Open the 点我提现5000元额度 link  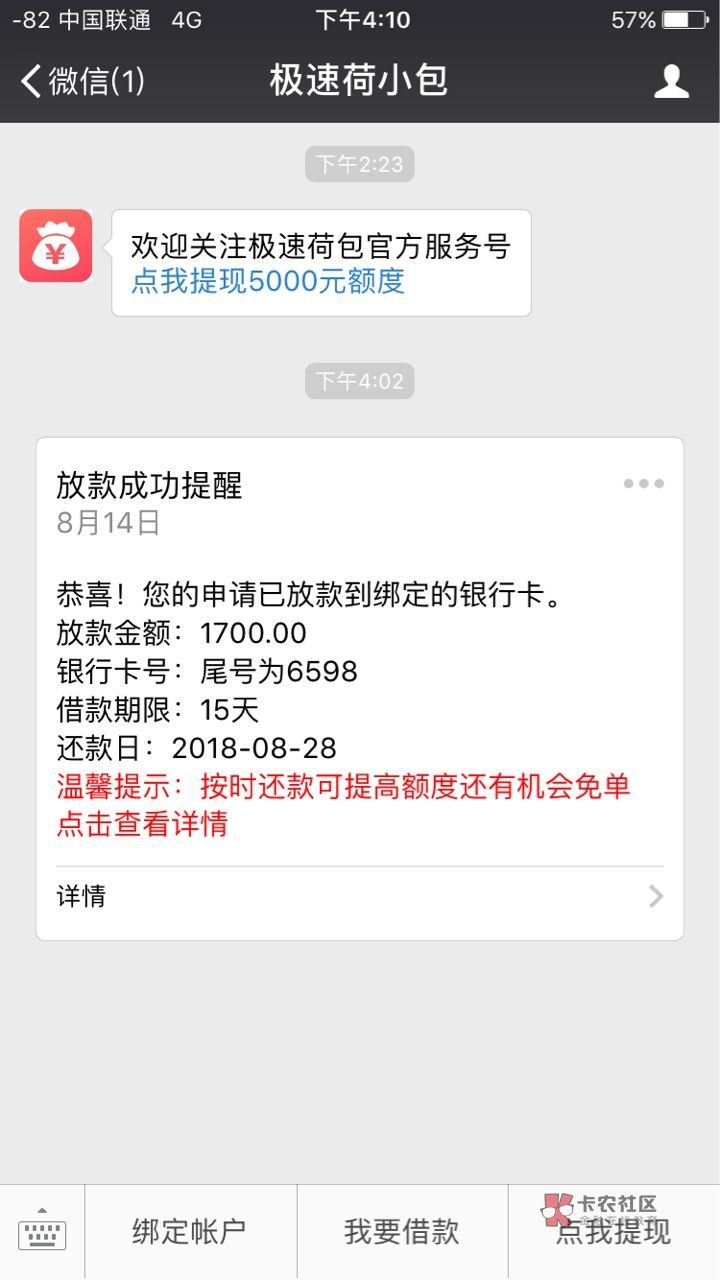point(268,281)
